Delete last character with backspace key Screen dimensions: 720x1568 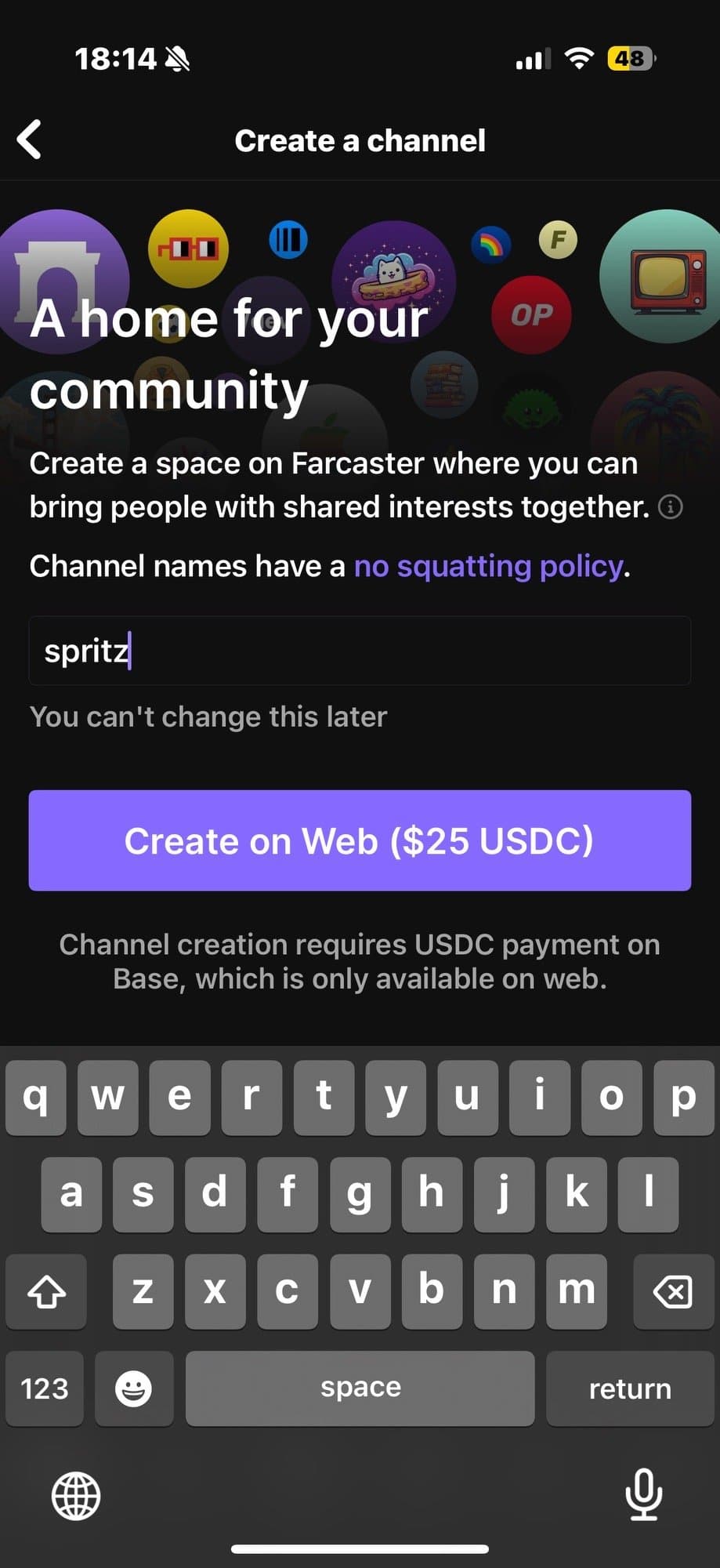pyautogui.click(x=673, y=1292)
